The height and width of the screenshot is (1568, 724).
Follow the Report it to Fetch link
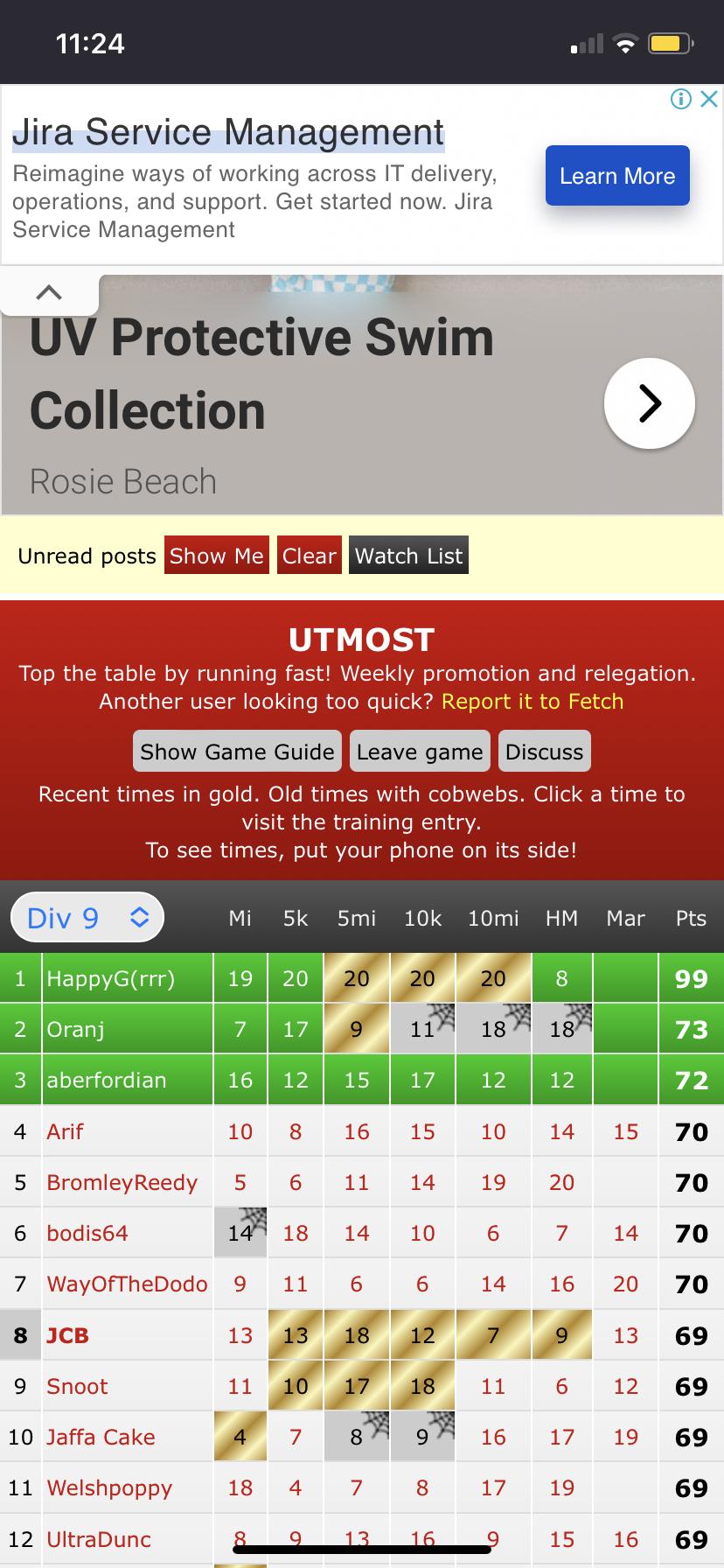(x=533, y=702)
